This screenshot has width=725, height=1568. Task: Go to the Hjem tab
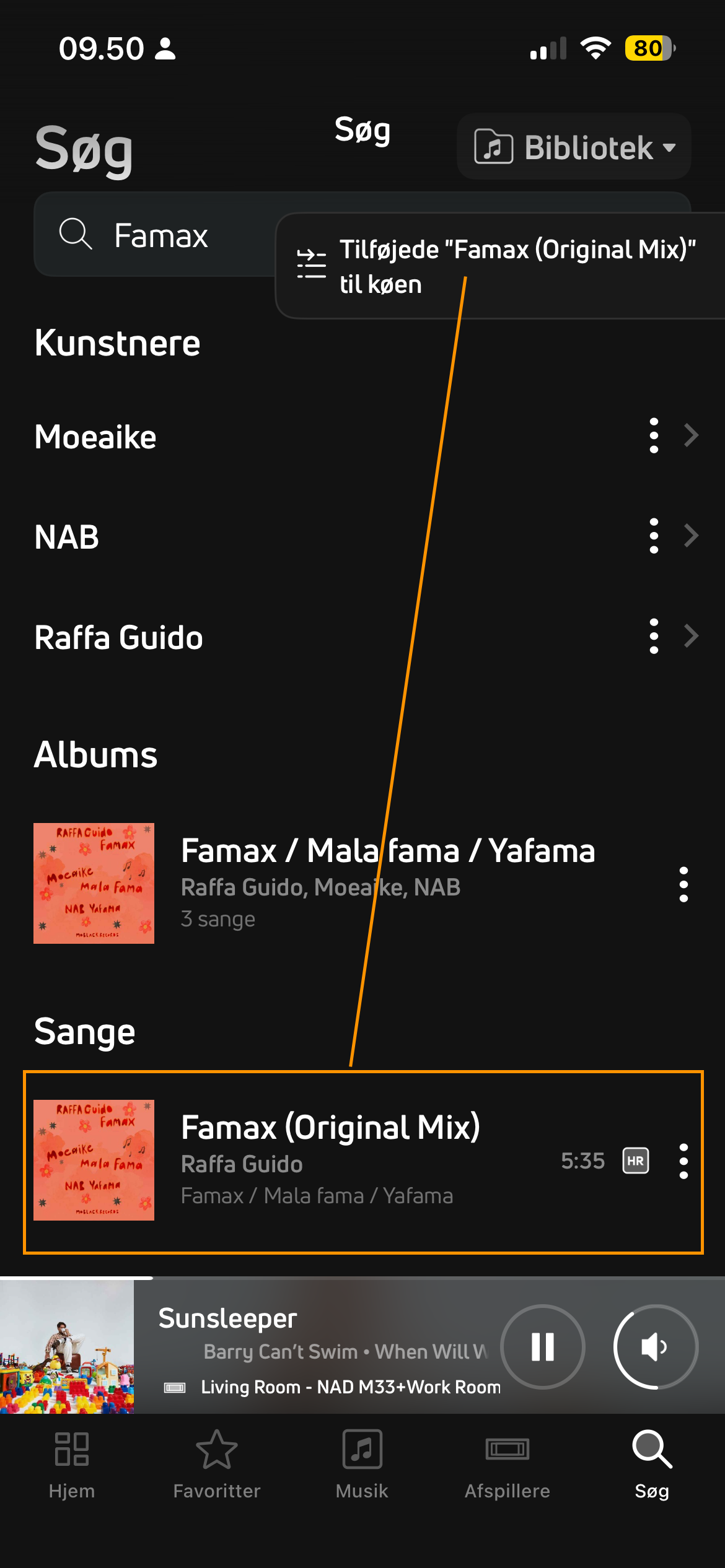[x=72, y=1464]
